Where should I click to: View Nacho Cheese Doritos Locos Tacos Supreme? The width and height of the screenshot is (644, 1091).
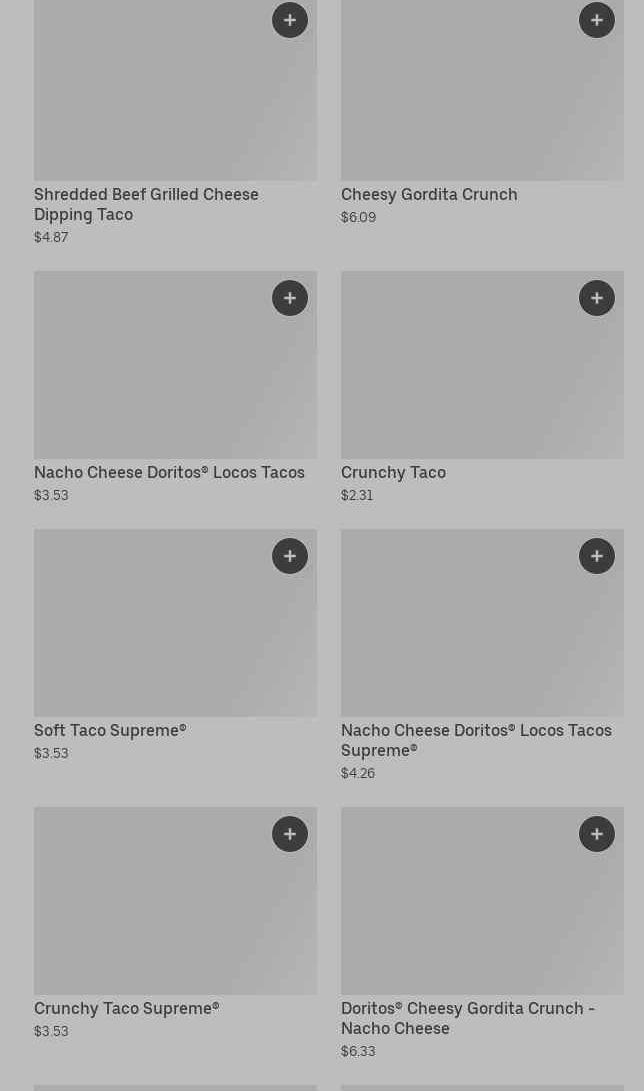click(x=475, y=740)
